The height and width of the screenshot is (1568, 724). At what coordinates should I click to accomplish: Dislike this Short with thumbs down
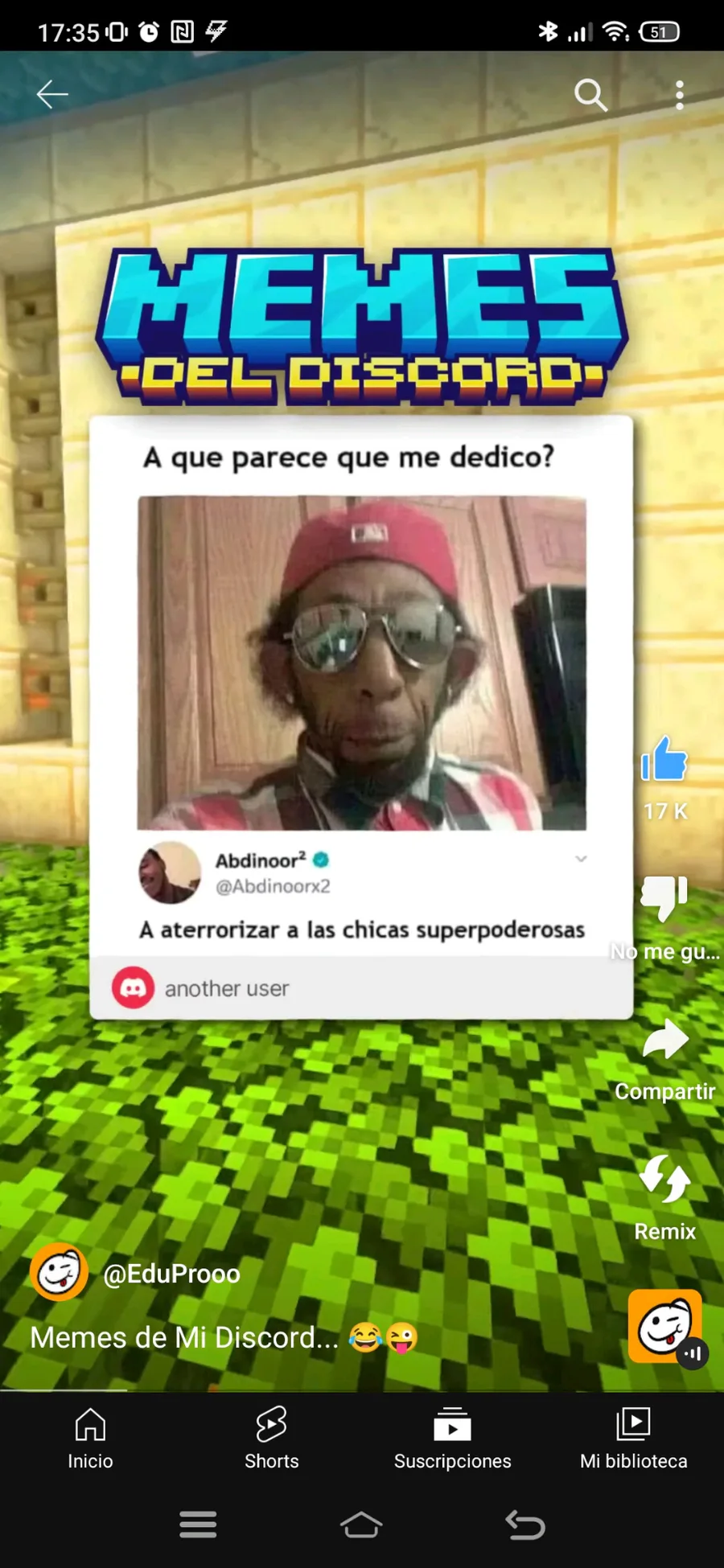(x=664, y=897)
